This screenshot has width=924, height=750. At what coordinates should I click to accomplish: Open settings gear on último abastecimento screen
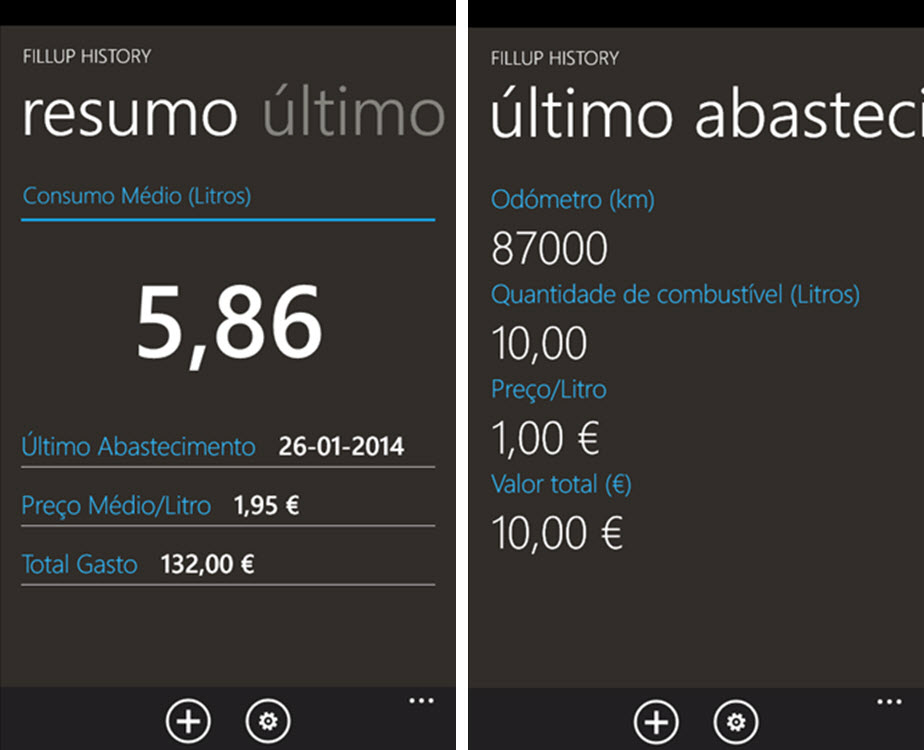tap(736, 720)
